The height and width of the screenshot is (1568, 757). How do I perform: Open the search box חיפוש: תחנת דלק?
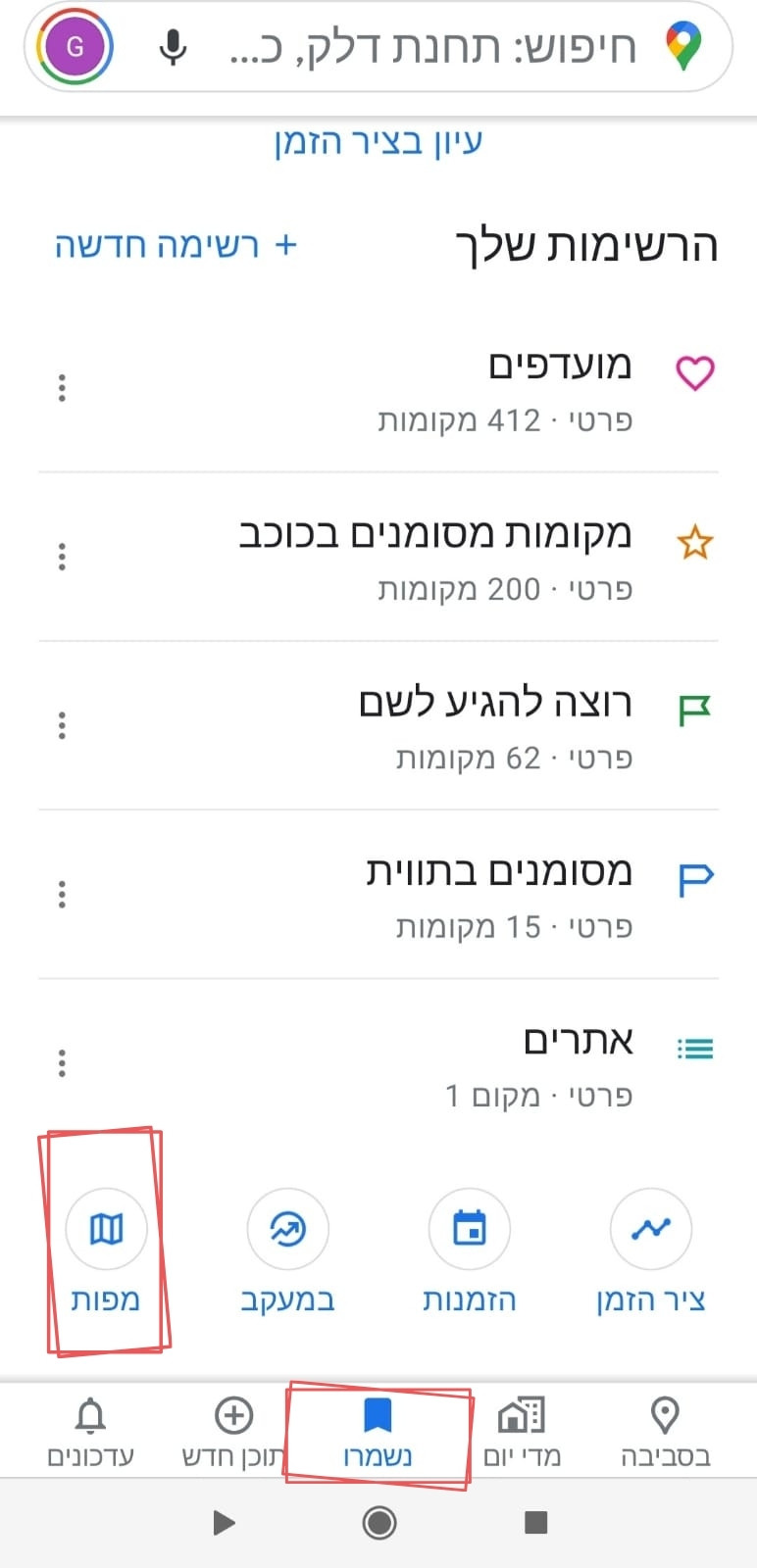click(x=431, y=46)
